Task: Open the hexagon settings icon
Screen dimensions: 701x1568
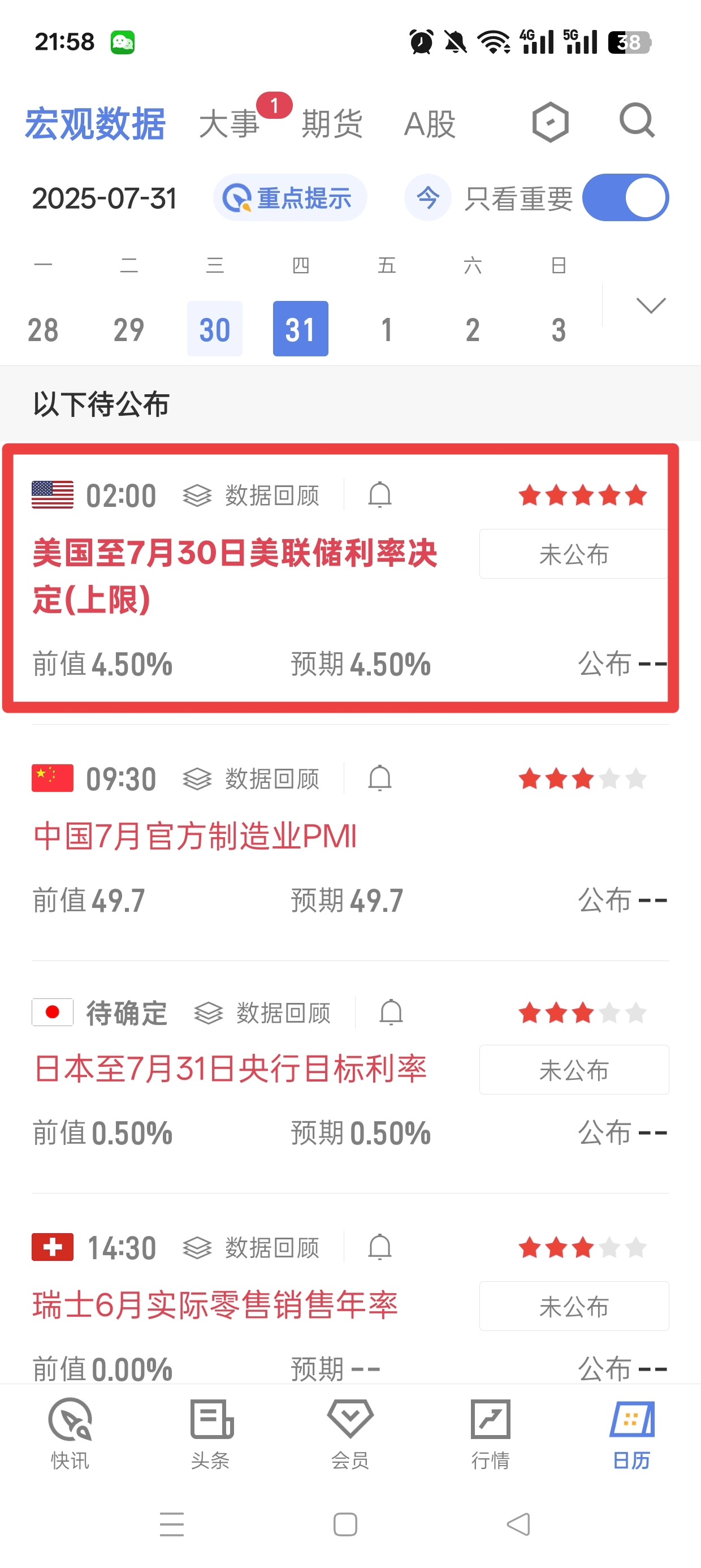Action: coord(550,122)
